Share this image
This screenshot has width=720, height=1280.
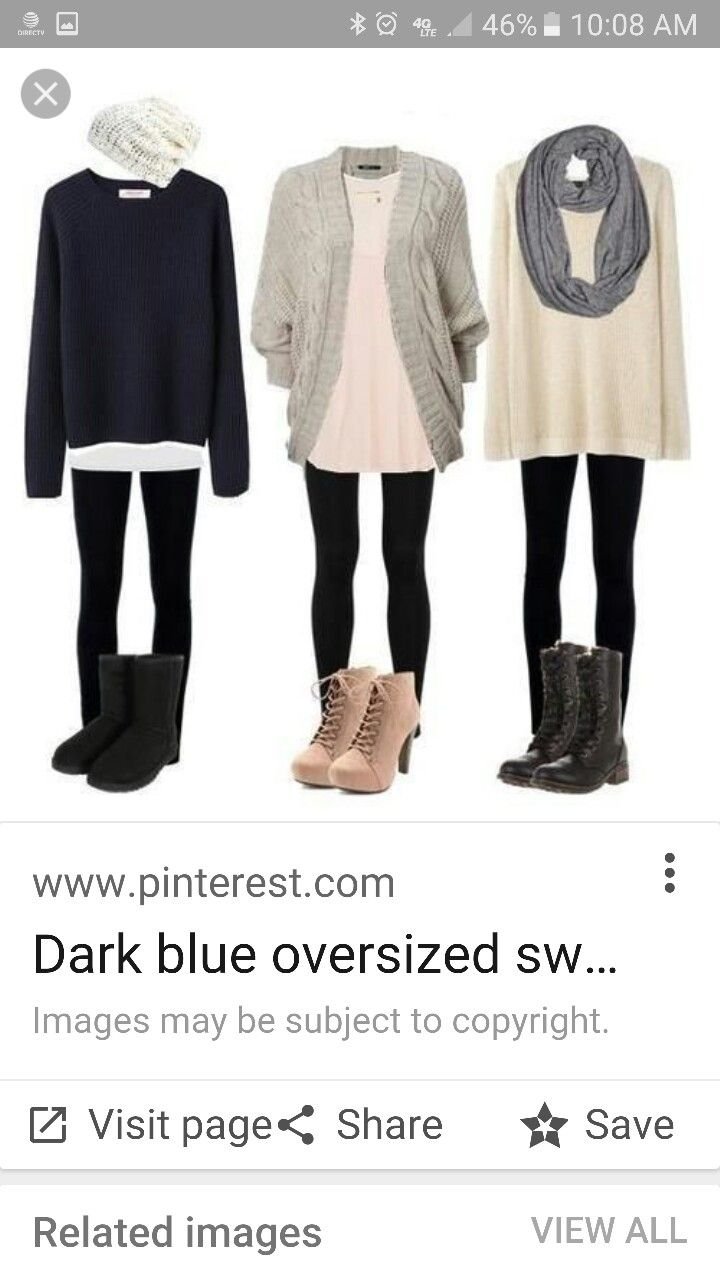click(x=360, y=1125)
